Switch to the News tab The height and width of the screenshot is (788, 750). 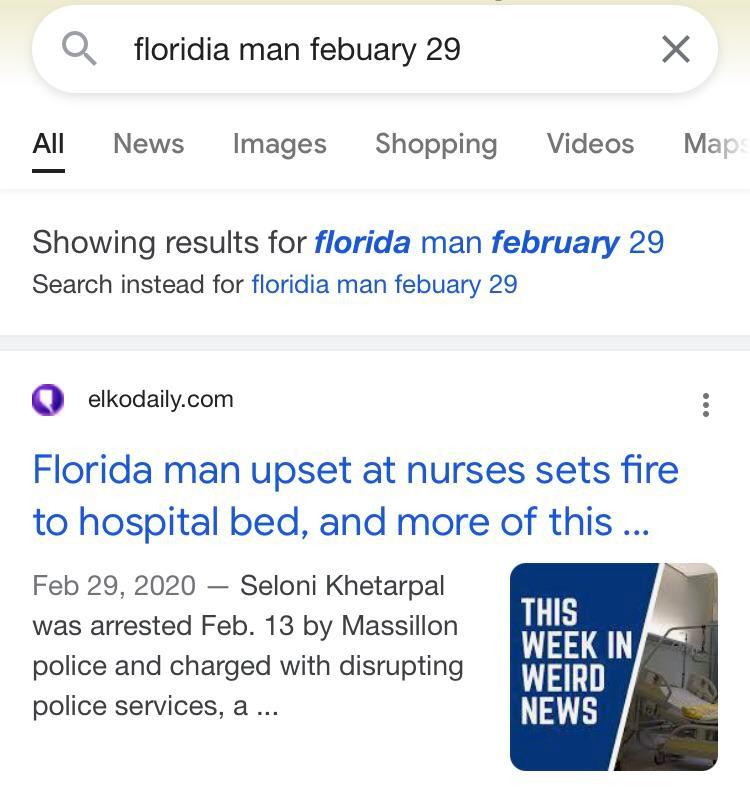tap(148, 144)
